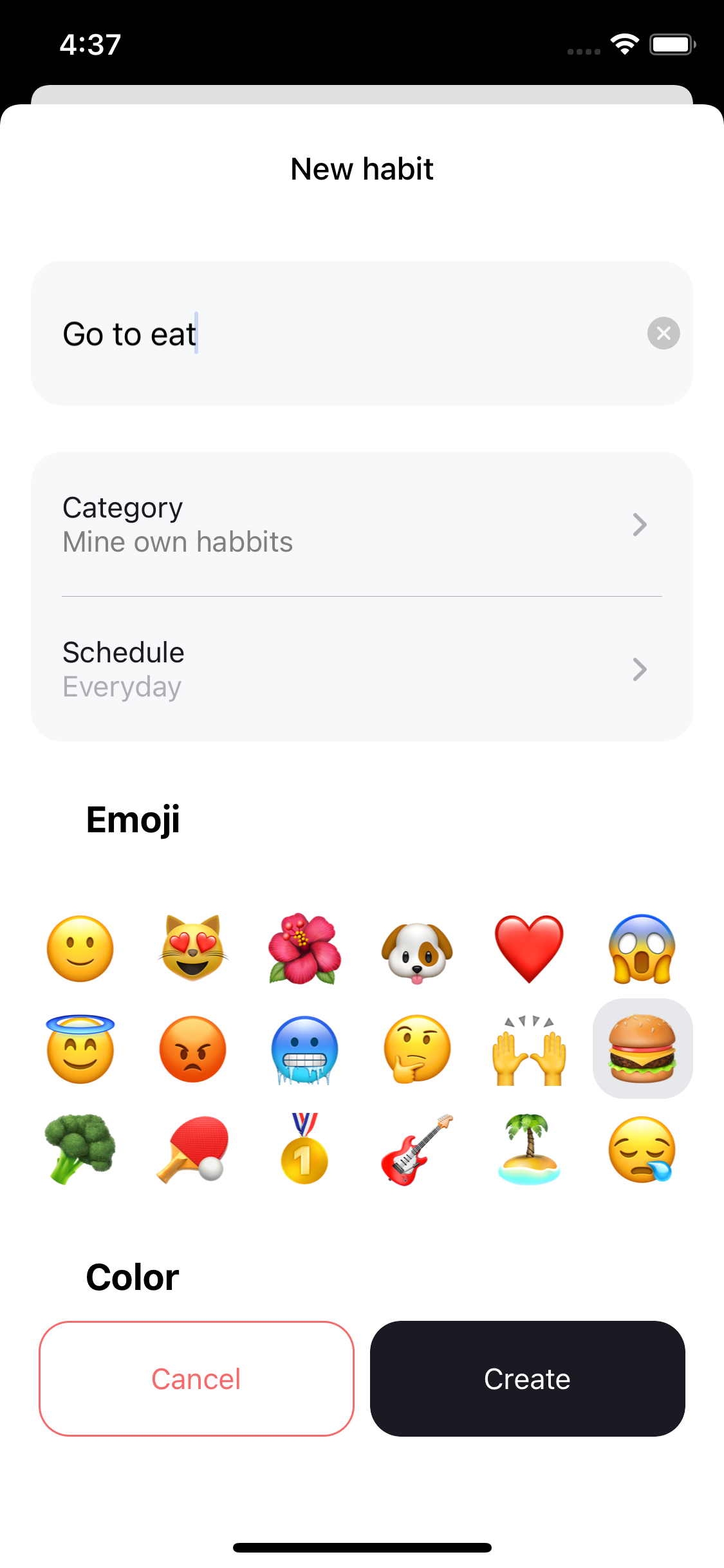
Task: Choose the raised hands emoji
Action: pyautogui.click(x=529, y=1049)
